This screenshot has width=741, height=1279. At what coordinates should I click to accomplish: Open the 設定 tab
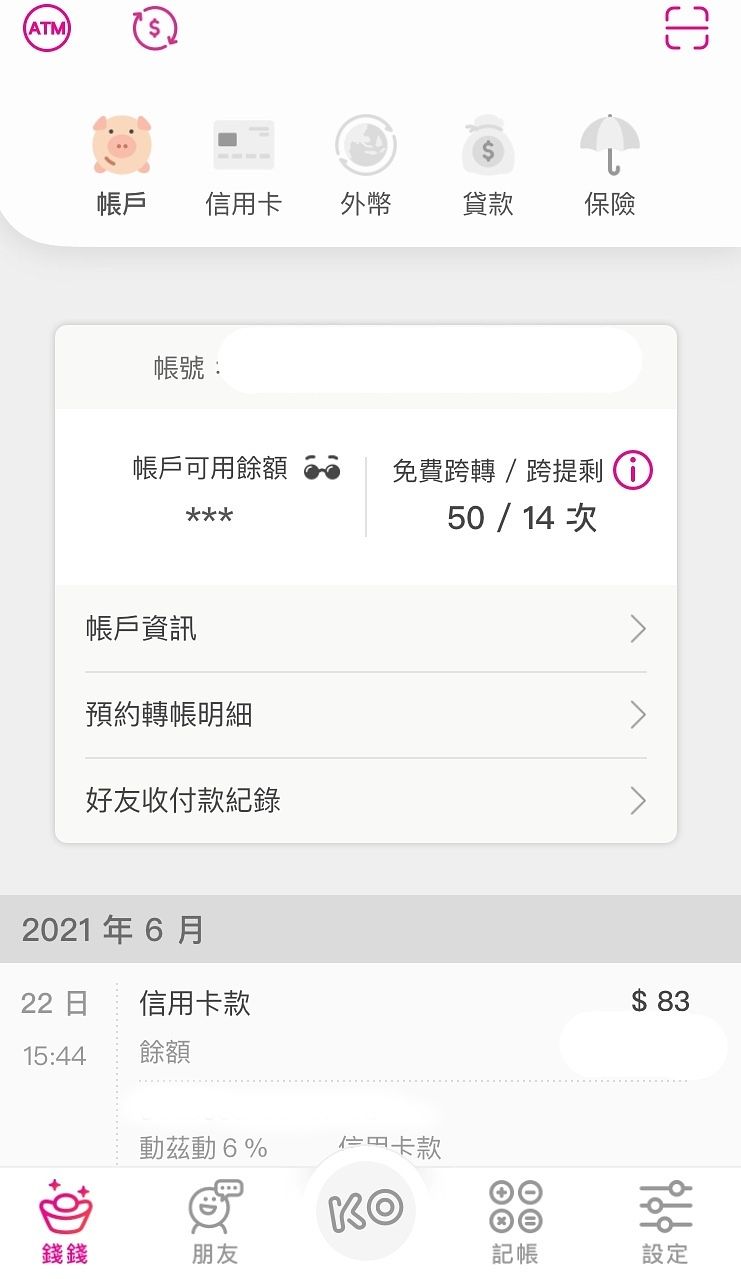(x=665, y=1222)
